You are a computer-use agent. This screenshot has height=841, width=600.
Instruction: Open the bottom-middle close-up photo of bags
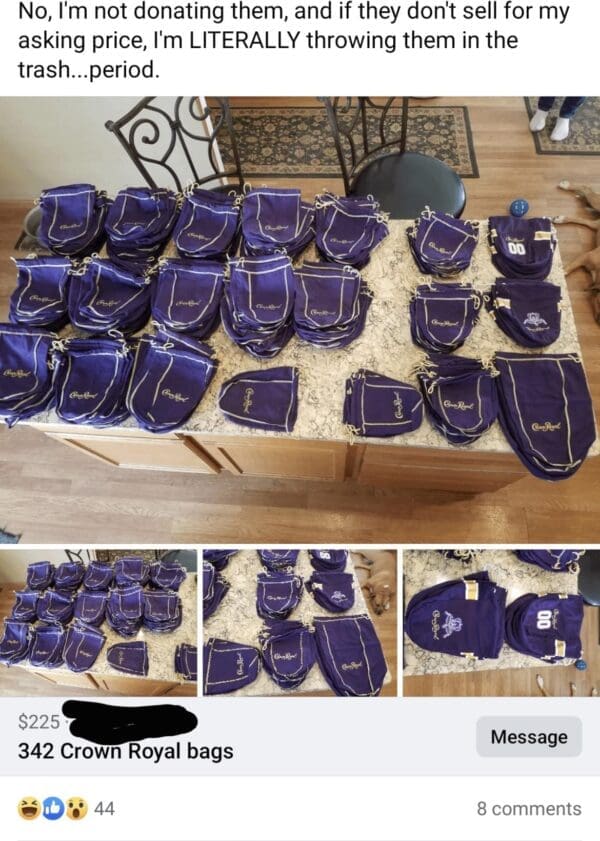(x=300, y=622)
